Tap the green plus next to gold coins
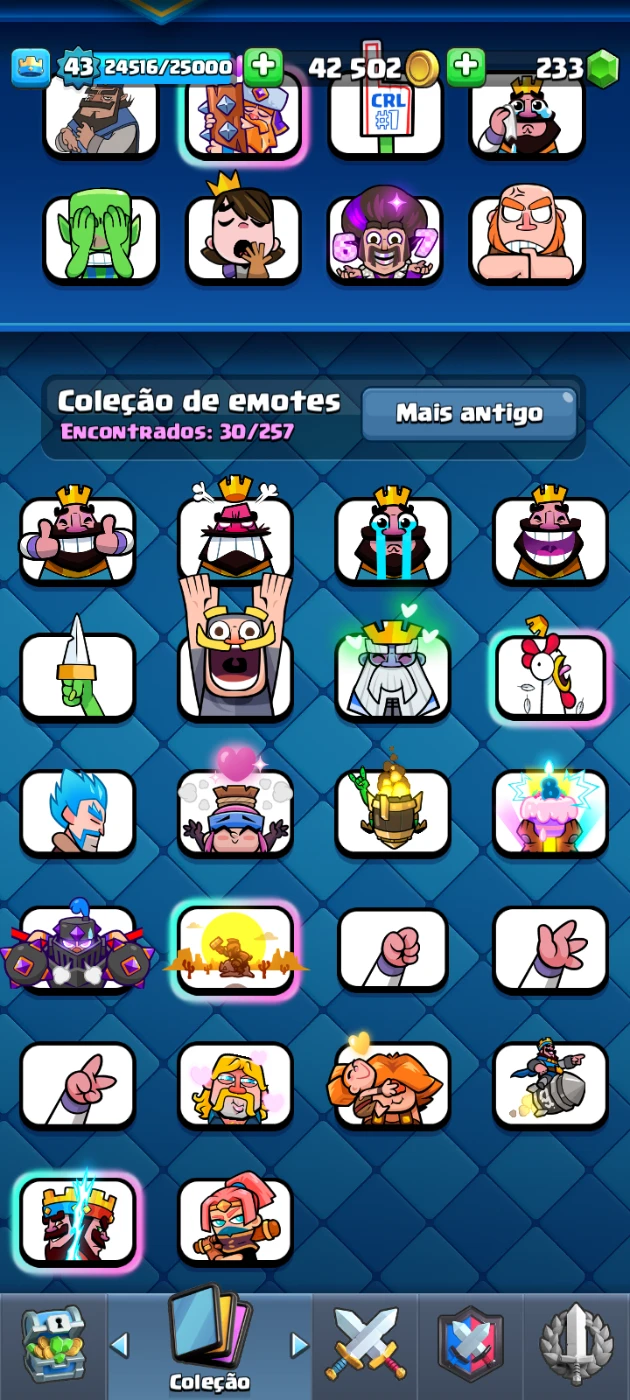630x1400 pixels. point(466,68)
